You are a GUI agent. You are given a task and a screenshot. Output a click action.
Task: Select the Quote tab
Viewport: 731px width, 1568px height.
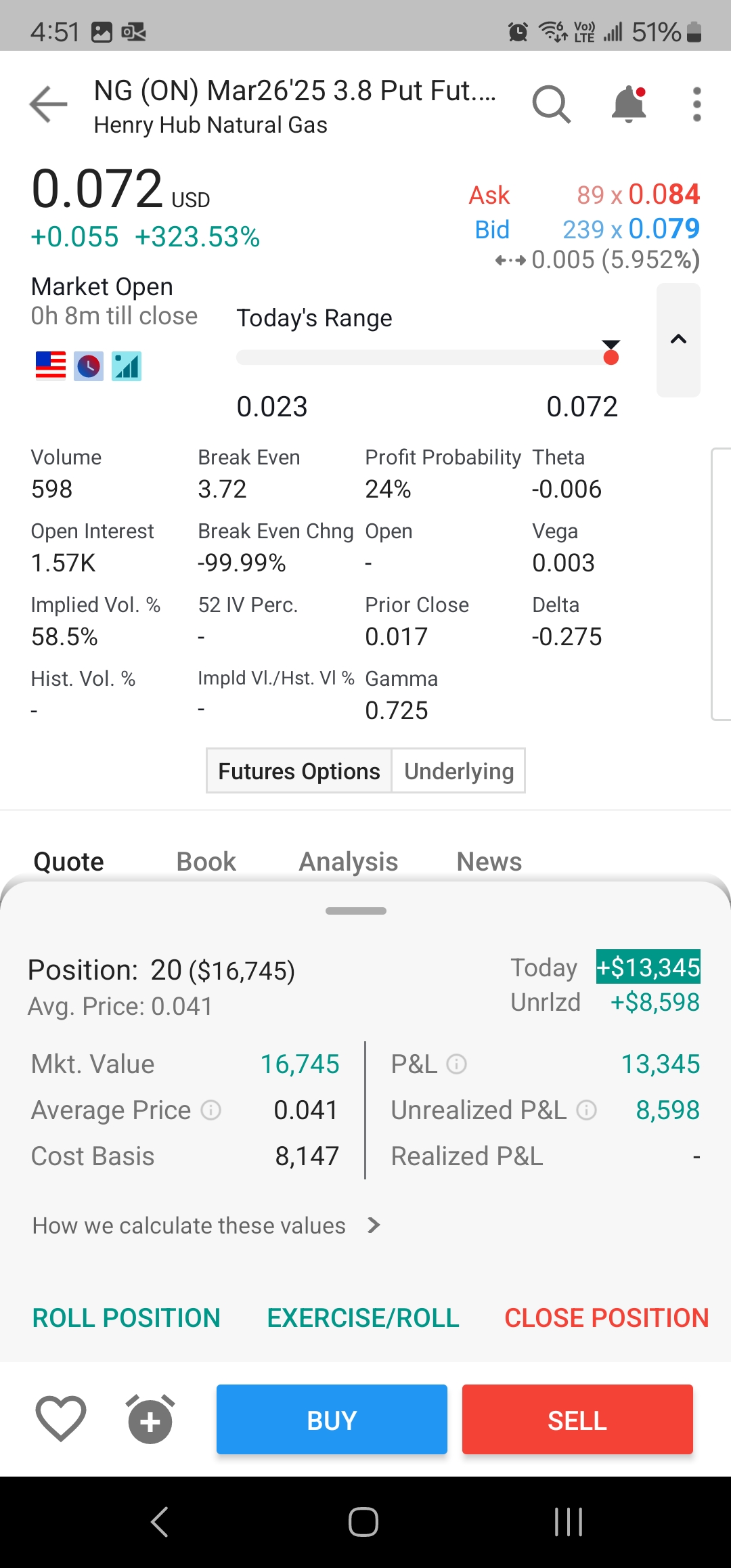coord(69,861)
